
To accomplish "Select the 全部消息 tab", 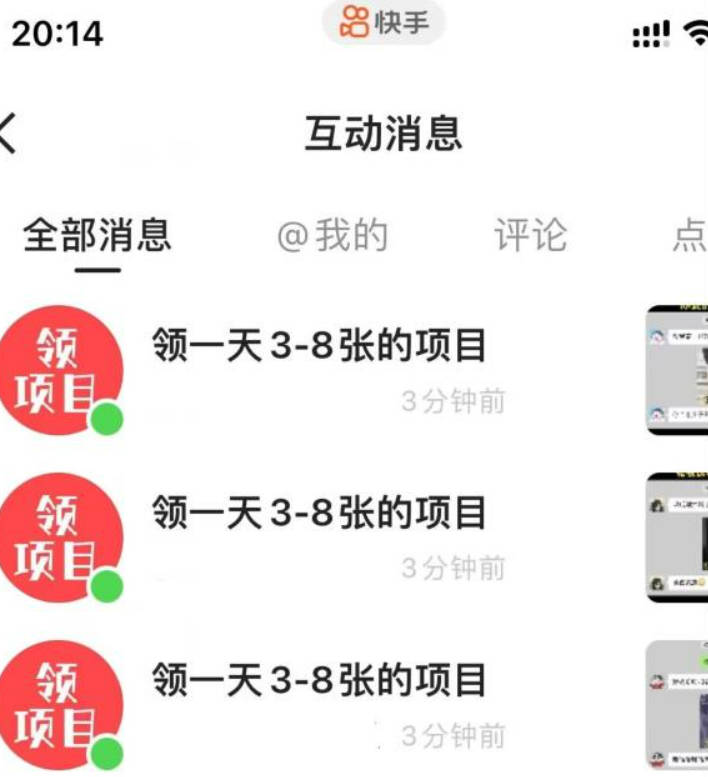I will pyautogui.click(x=97, y=237).
